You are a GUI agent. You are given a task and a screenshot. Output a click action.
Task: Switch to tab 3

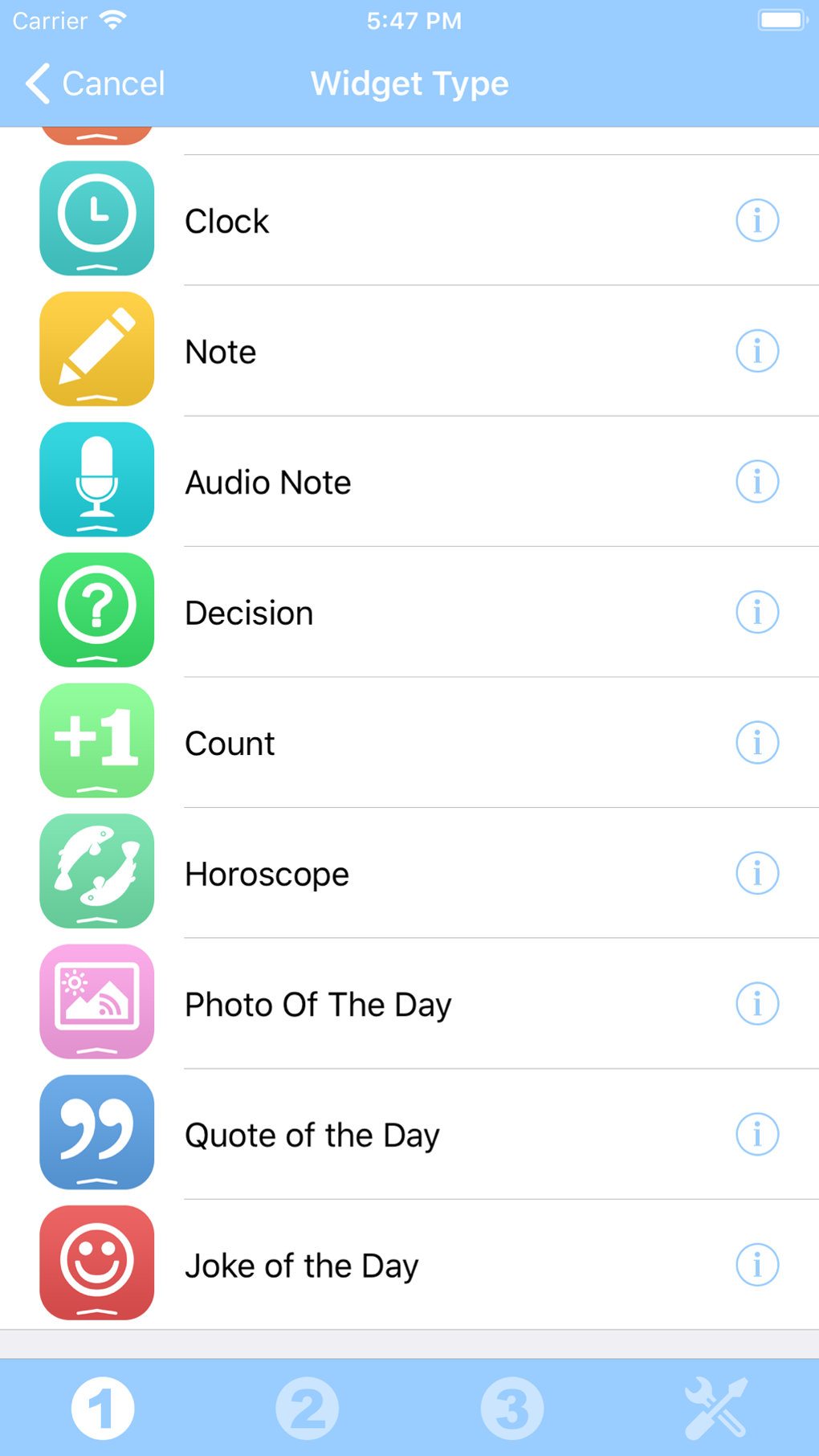(x=512, y=1408)
